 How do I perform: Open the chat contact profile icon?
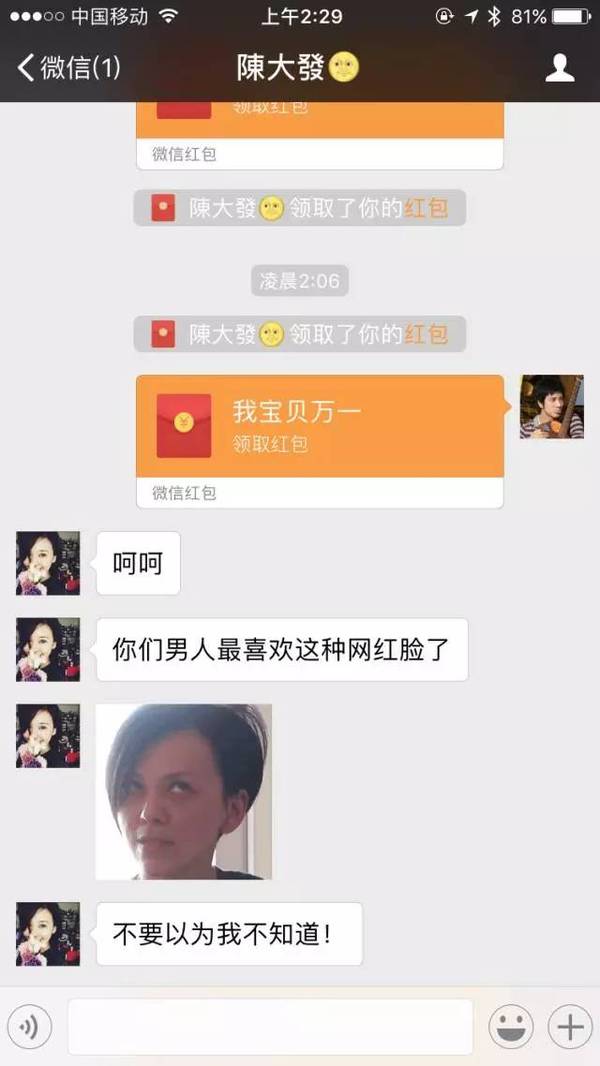(560, 68)
